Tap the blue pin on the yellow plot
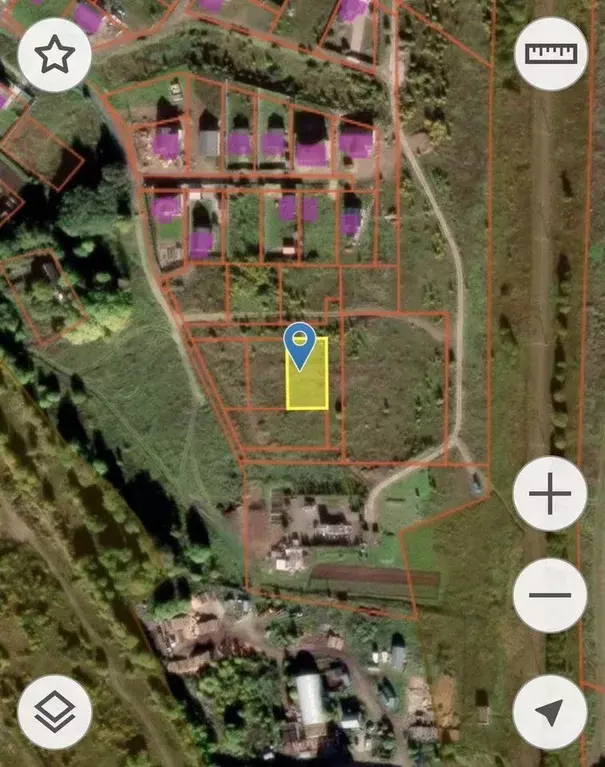The image size is (605, 767). point(300,343)
